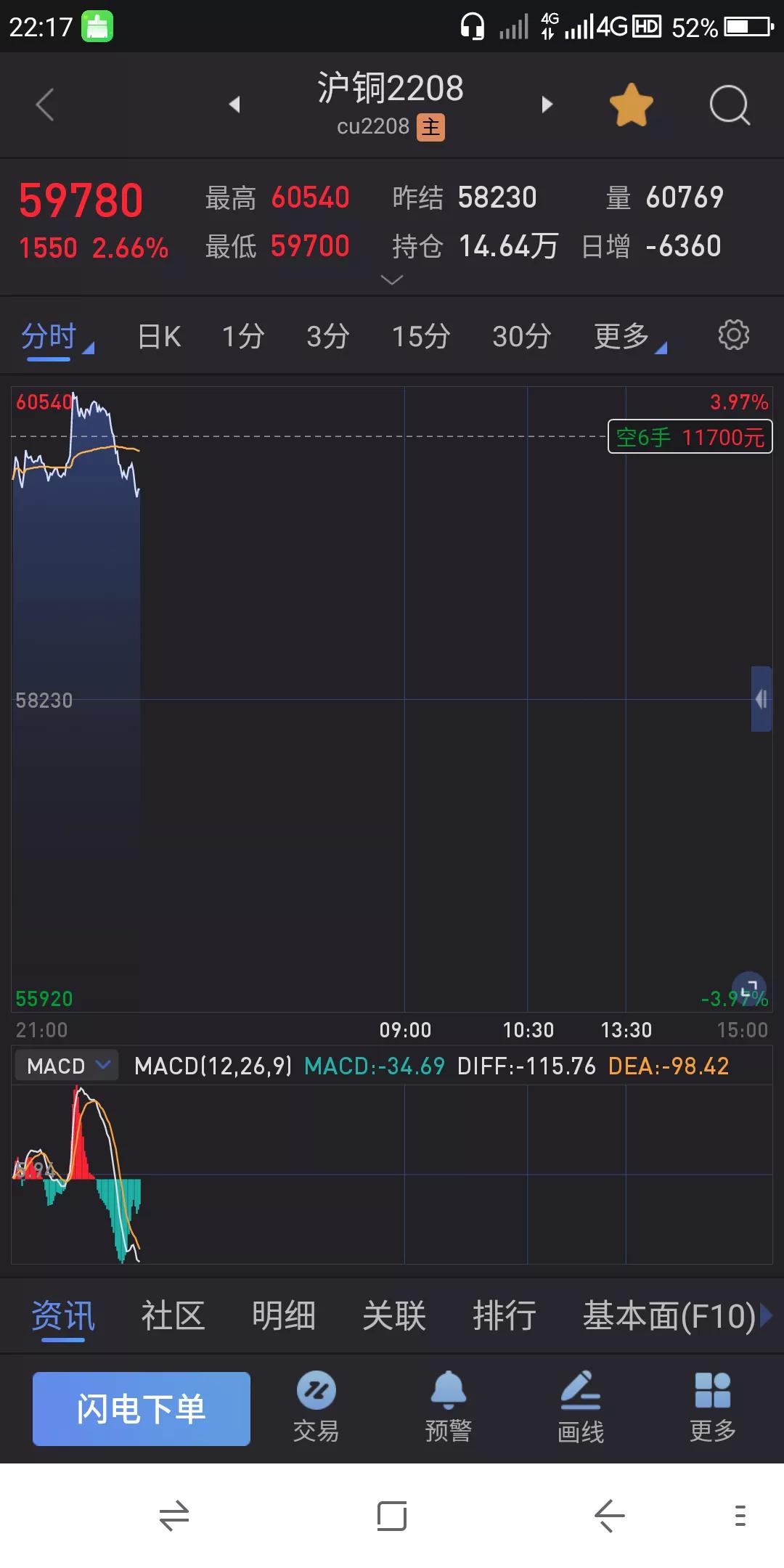Open the search magnifier
The image size is (784, 1568).
point(730,105)
